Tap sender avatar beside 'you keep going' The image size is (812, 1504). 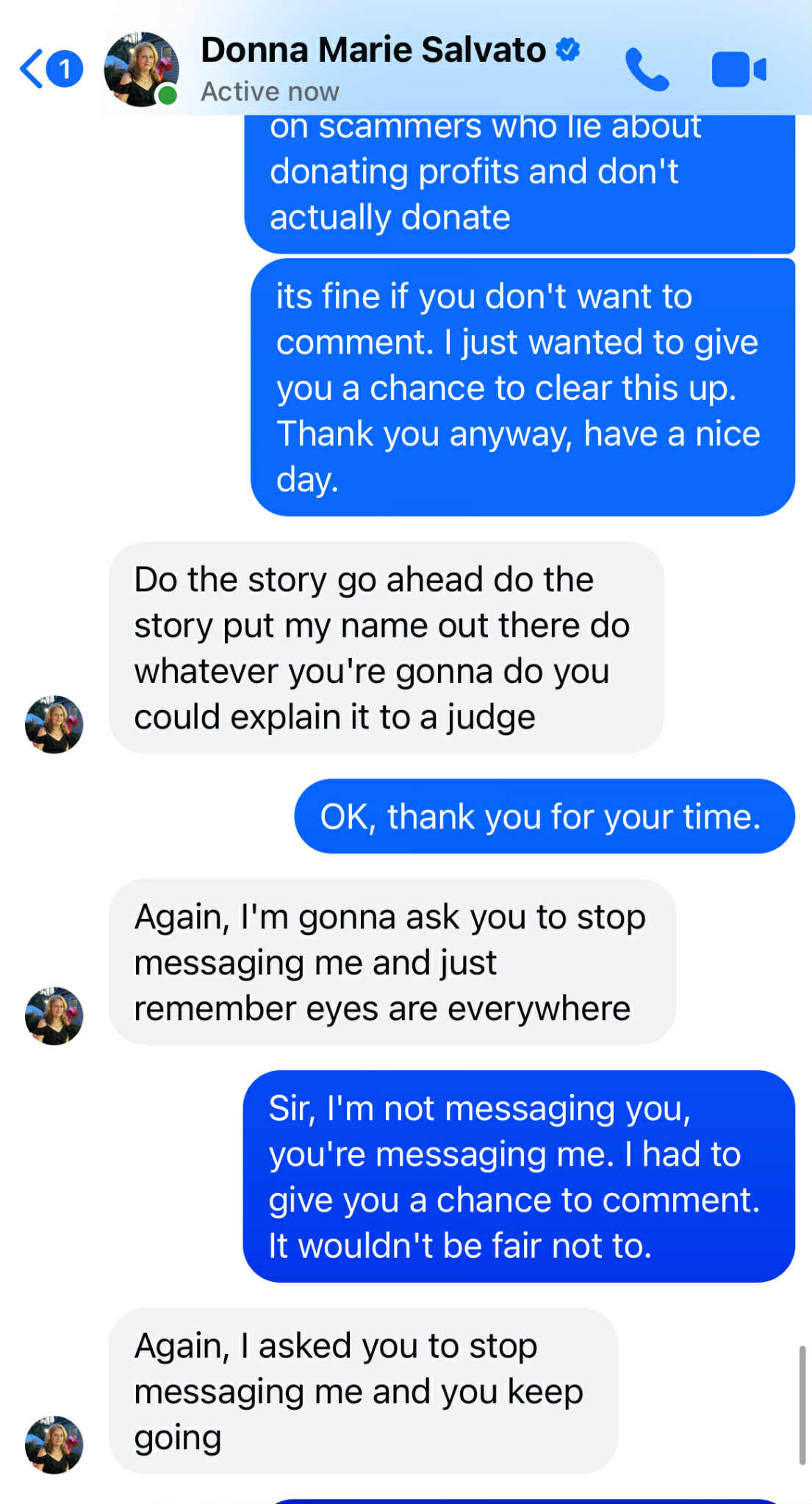click(x=54, y=1444)
